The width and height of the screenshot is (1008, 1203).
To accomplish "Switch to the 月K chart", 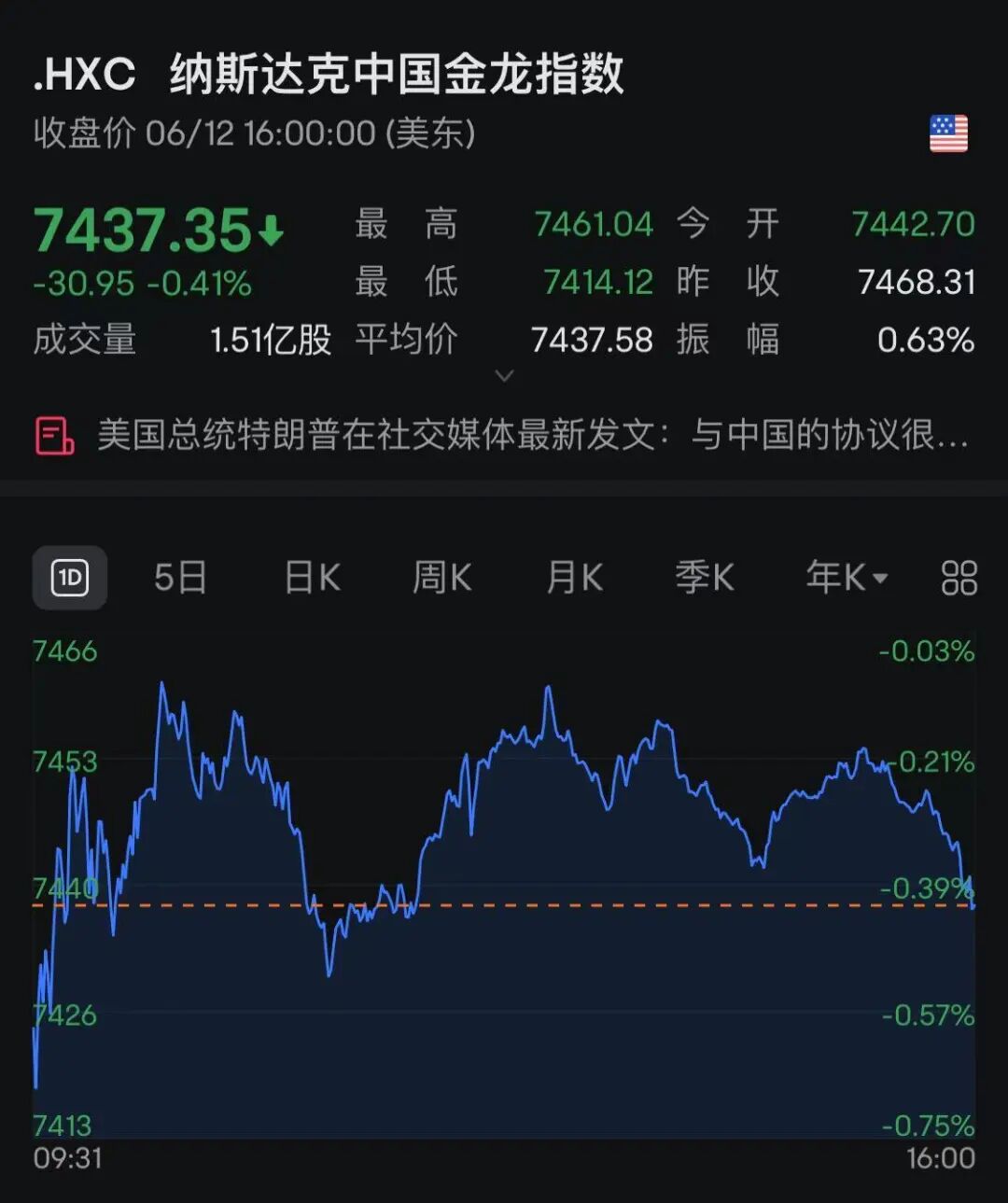I will tap(575, 579).
